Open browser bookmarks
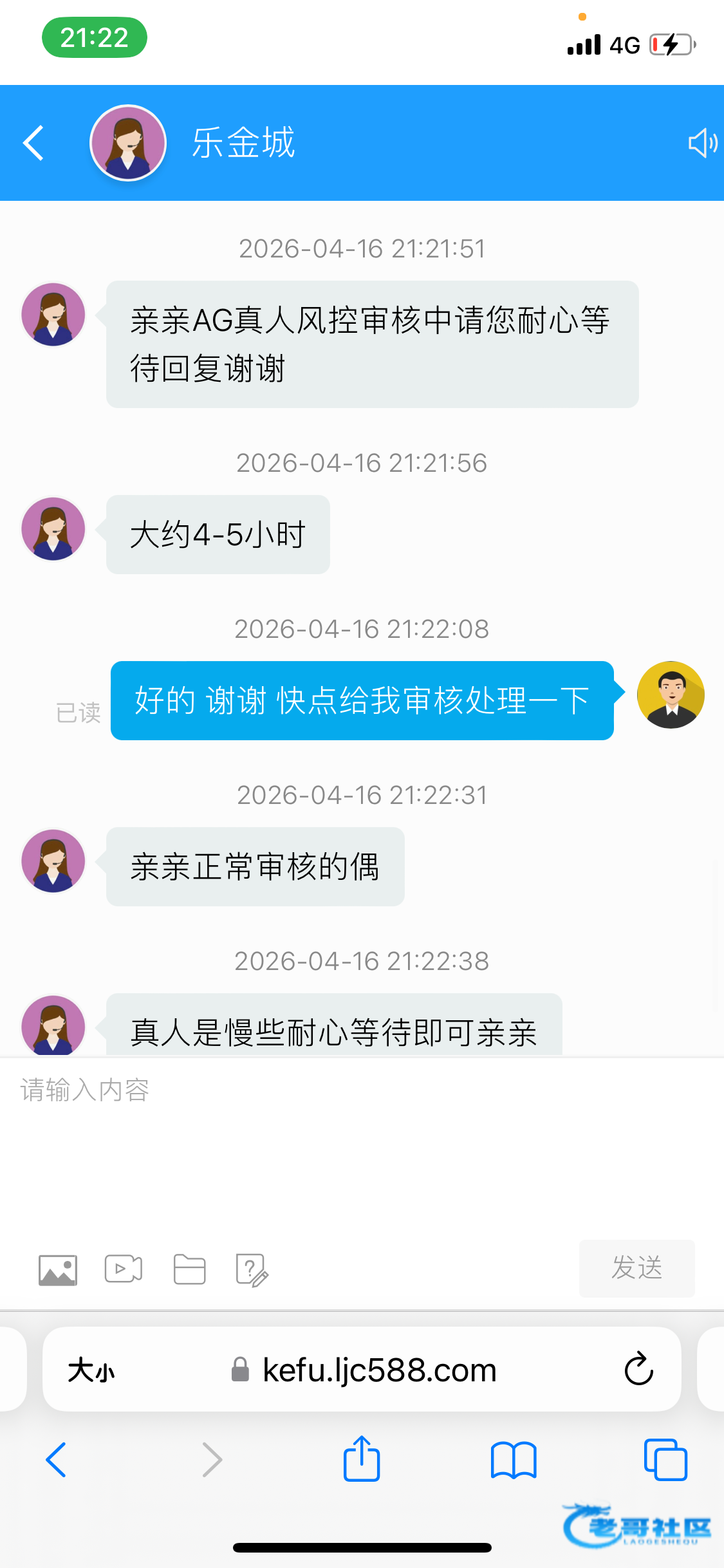This screenshot has height=1568, width=724. coord(513,1459)
